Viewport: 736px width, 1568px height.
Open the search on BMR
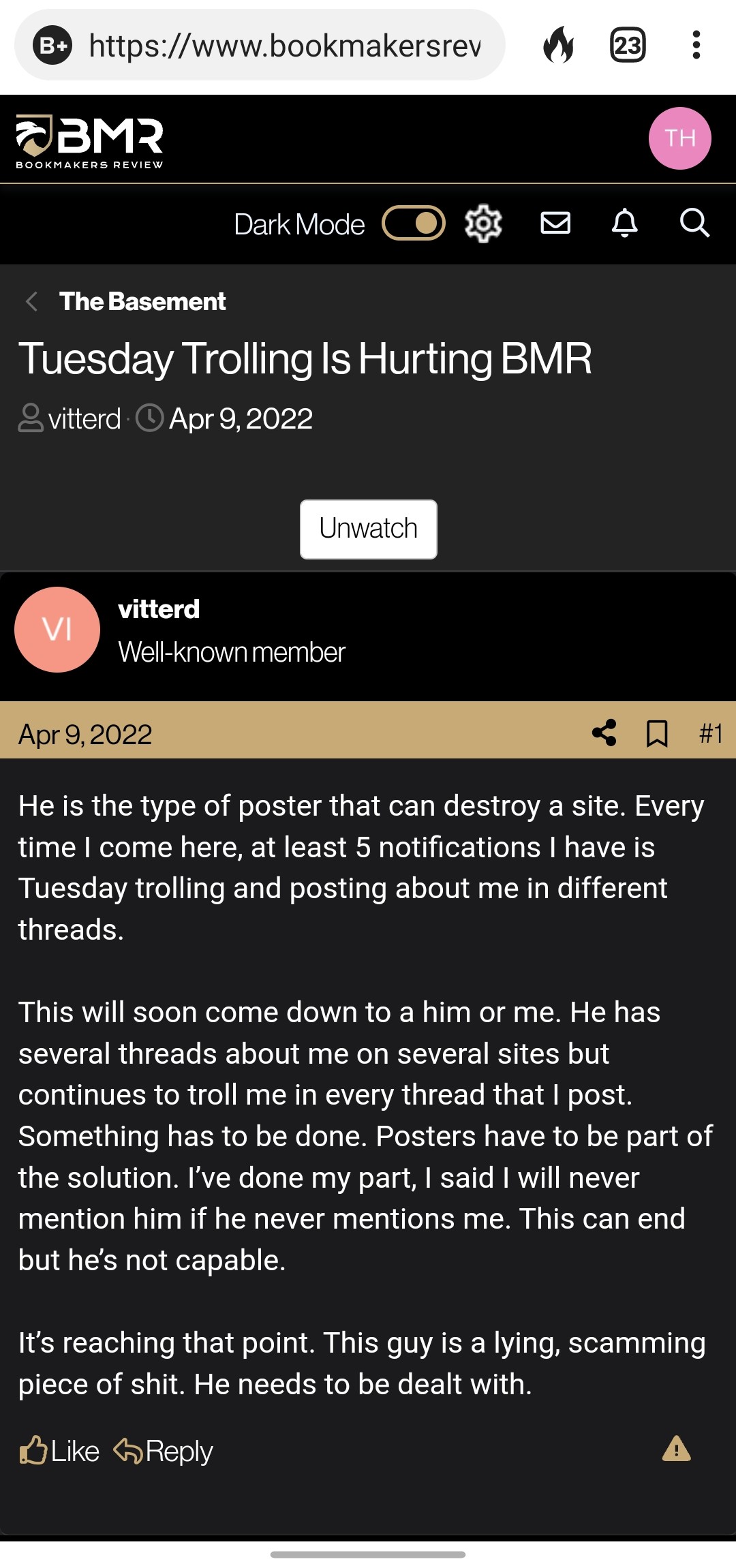694,224
